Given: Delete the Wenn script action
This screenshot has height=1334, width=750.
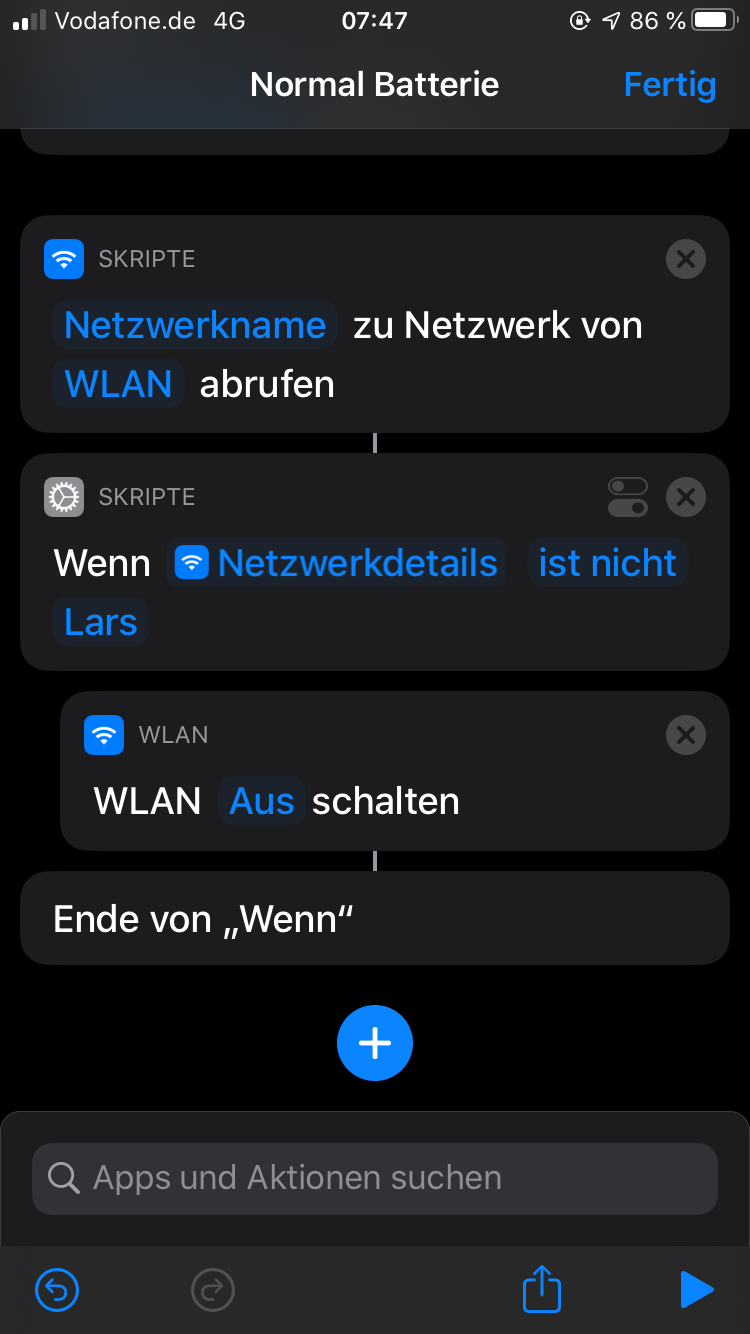Looking at the screenshot, I should (685, 497).
